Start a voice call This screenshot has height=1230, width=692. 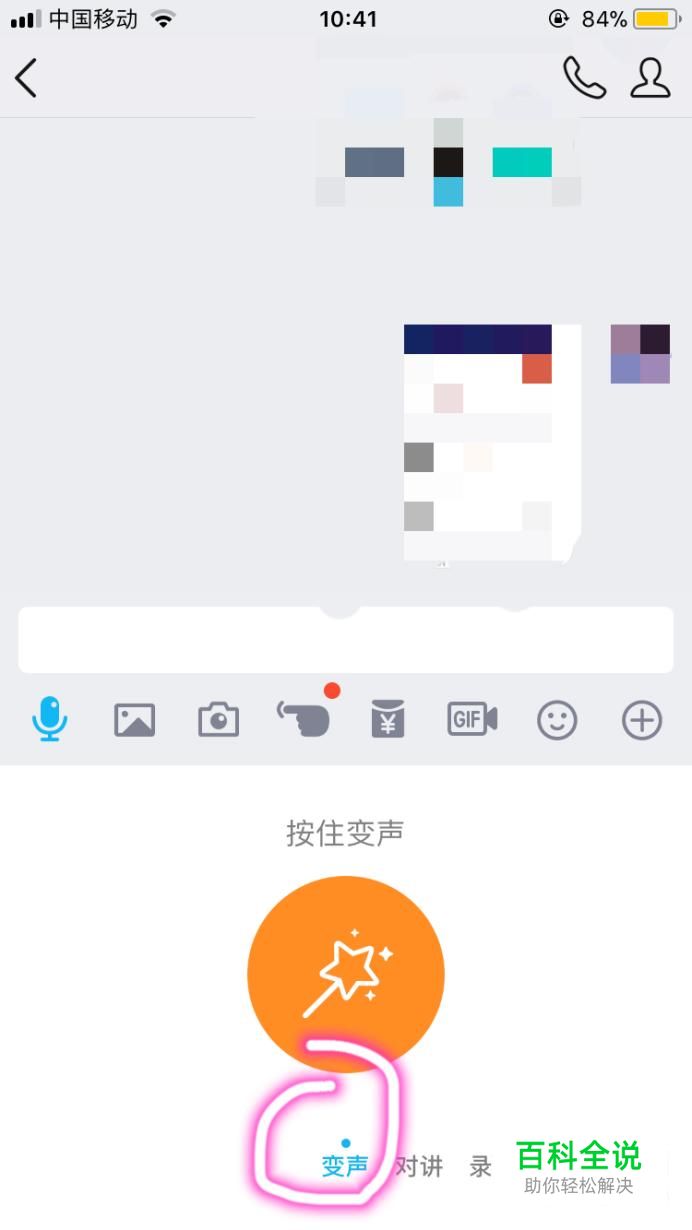coord(584,78)
